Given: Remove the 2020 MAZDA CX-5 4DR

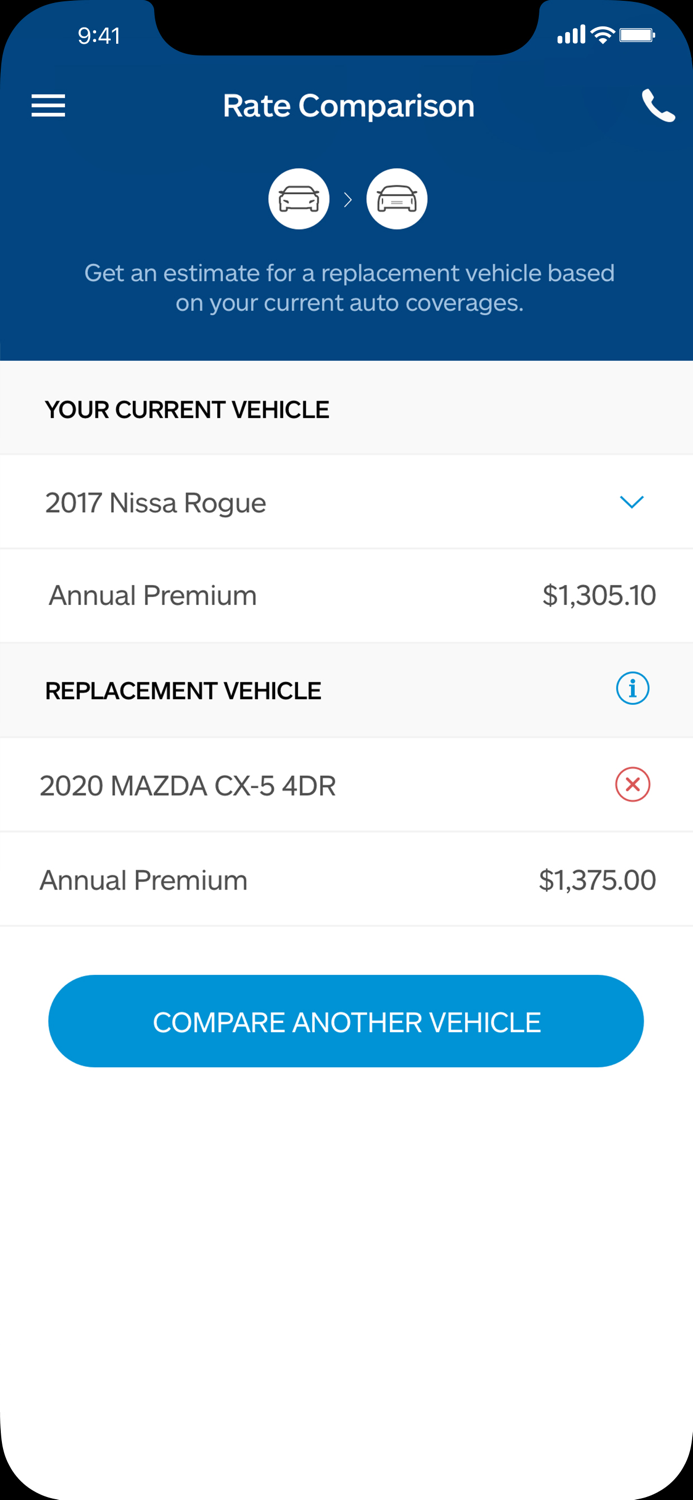Looking at the screenshot, I should 632,785.
